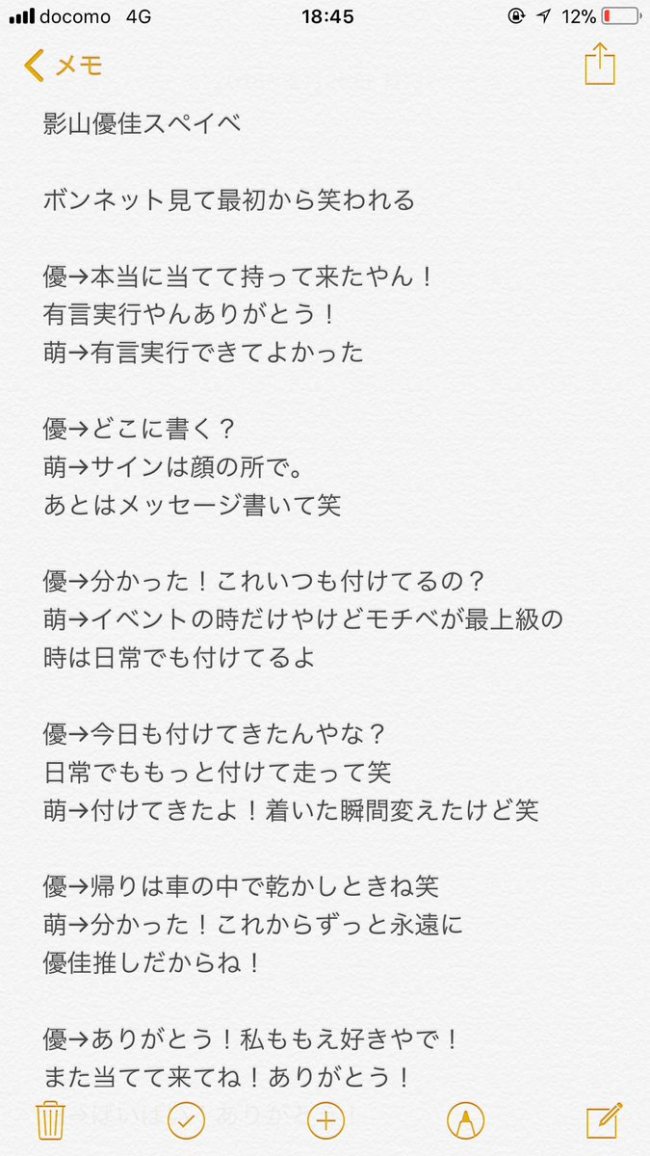Share this note
The height and width of the screenshot is (1156, 650).
pyautogui.click(x=599, y=64)
